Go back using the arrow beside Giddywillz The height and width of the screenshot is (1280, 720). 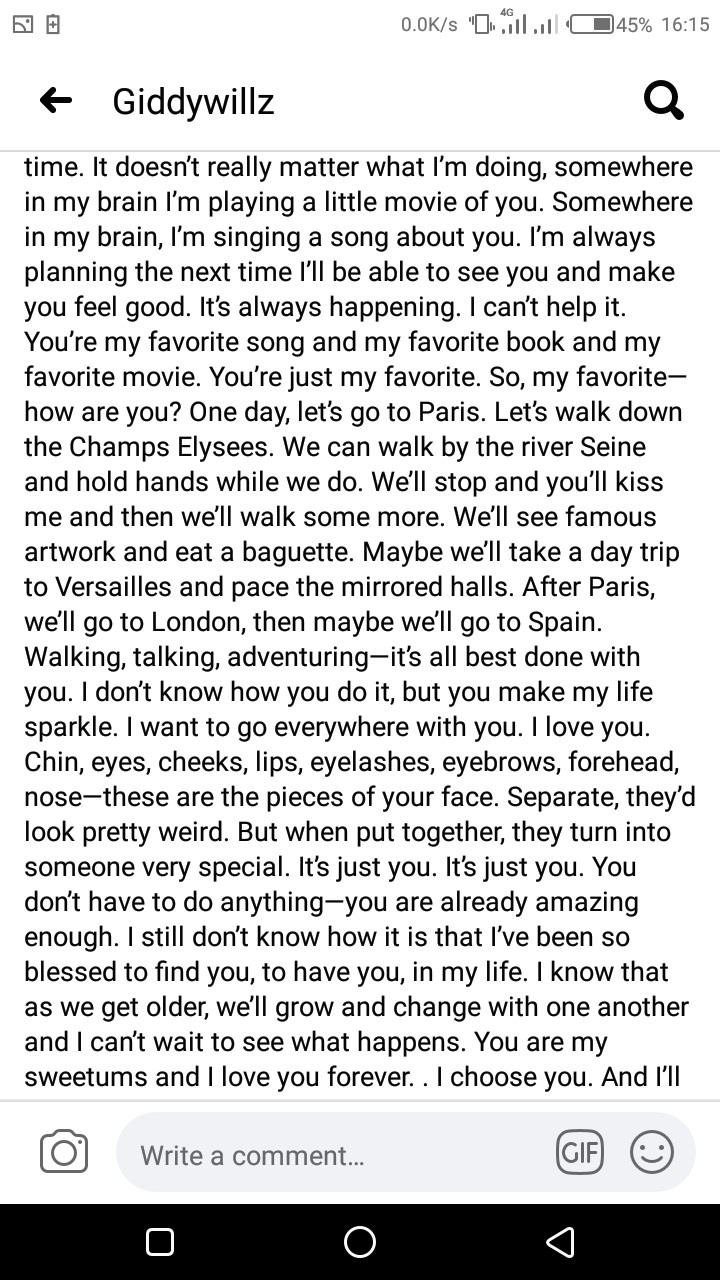56,100
